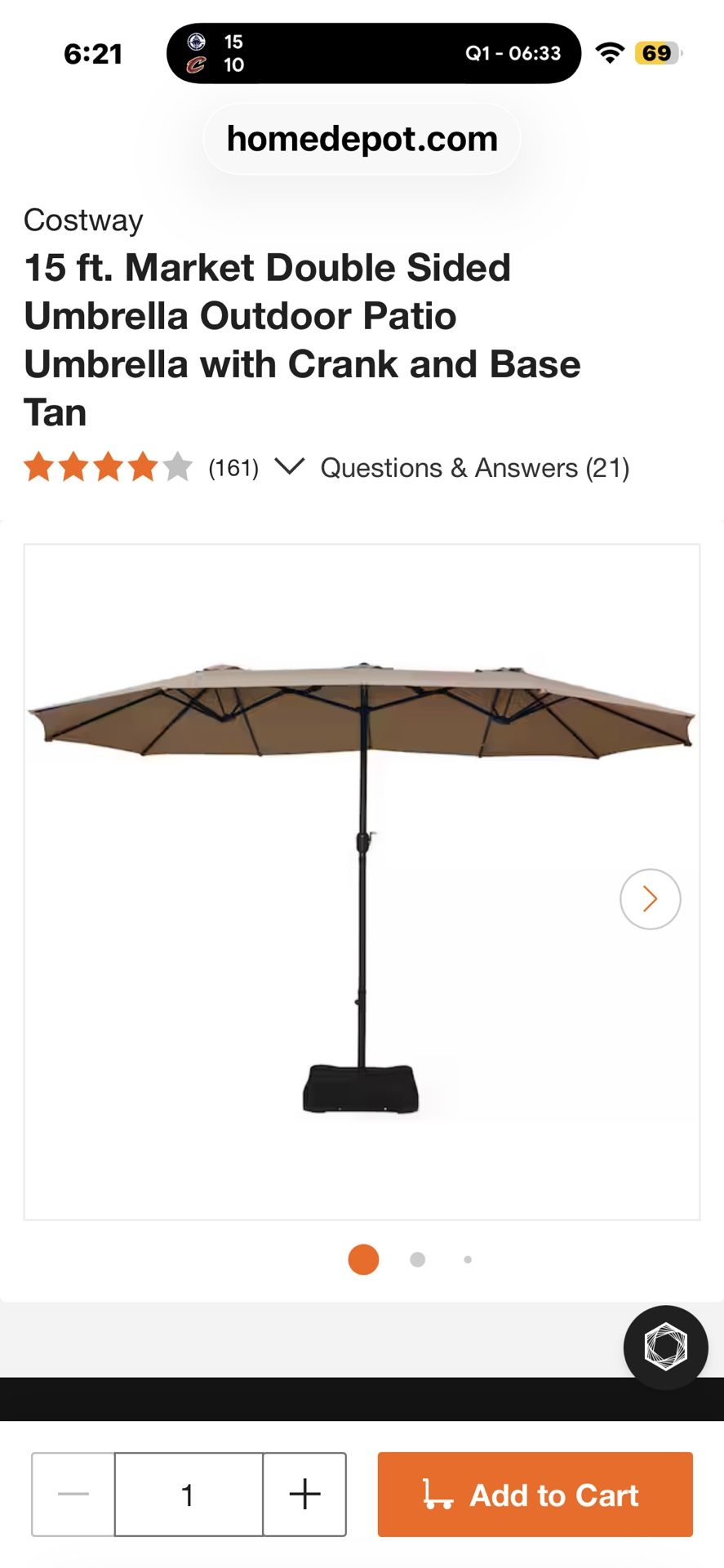Open the live game score activity
Viewport: 724px width, 1568px height.
[x=373, y=53]
